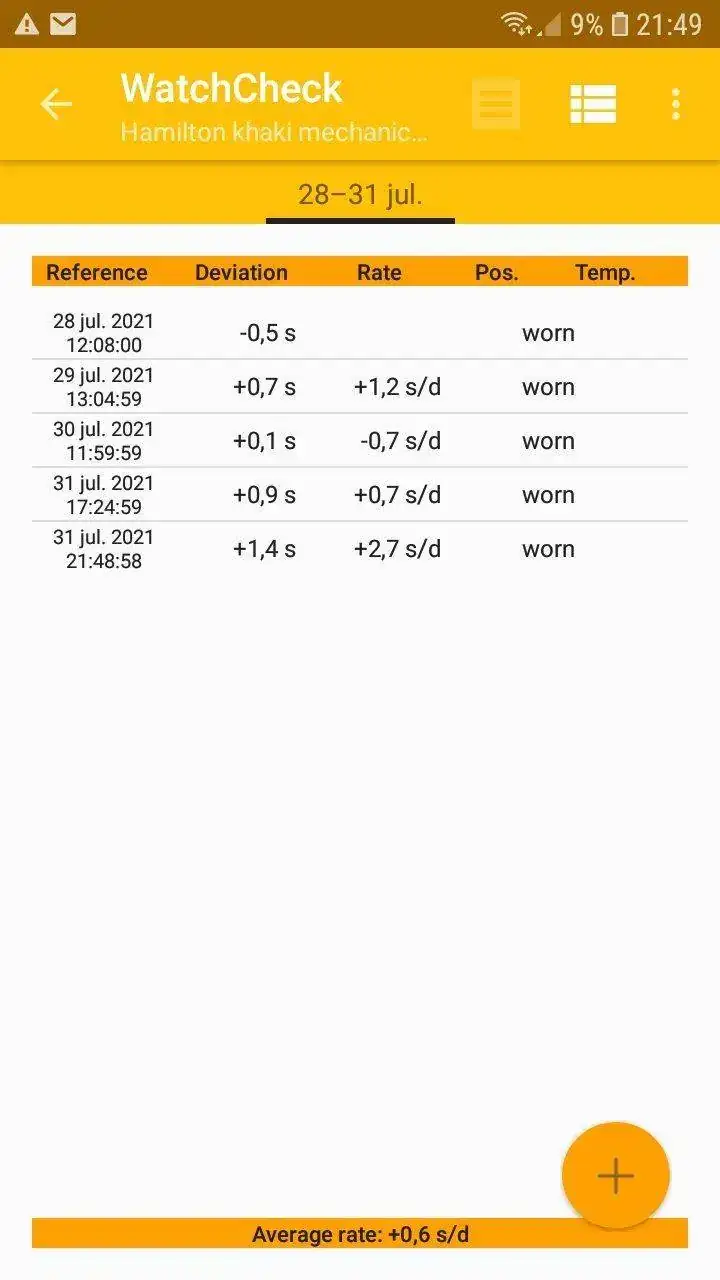Screen dimensions: 720x1280
Task: Tap the worn label on the 30 jul. row
Action: (548, 440)
